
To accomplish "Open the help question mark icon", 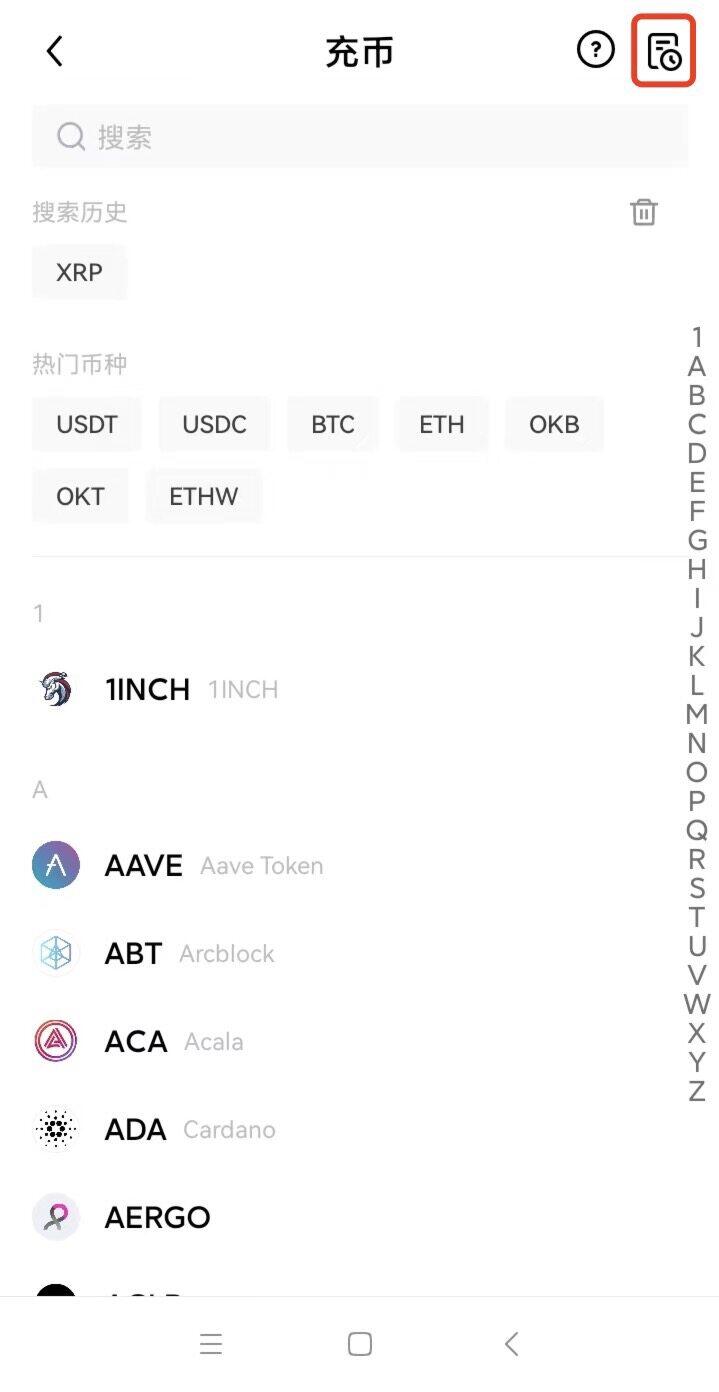I will coord(595,49).
